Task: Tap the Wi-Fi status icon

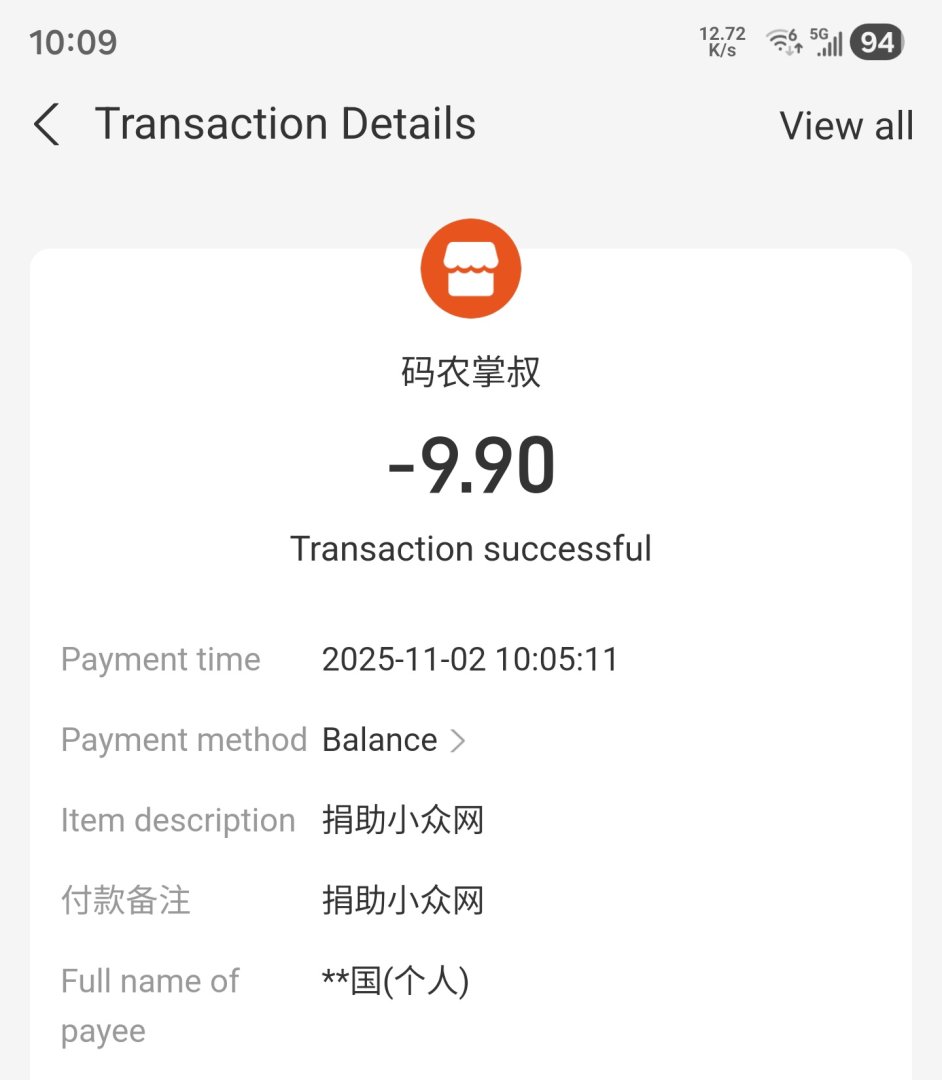Action: pyautogui.click(x=782, y=42)
